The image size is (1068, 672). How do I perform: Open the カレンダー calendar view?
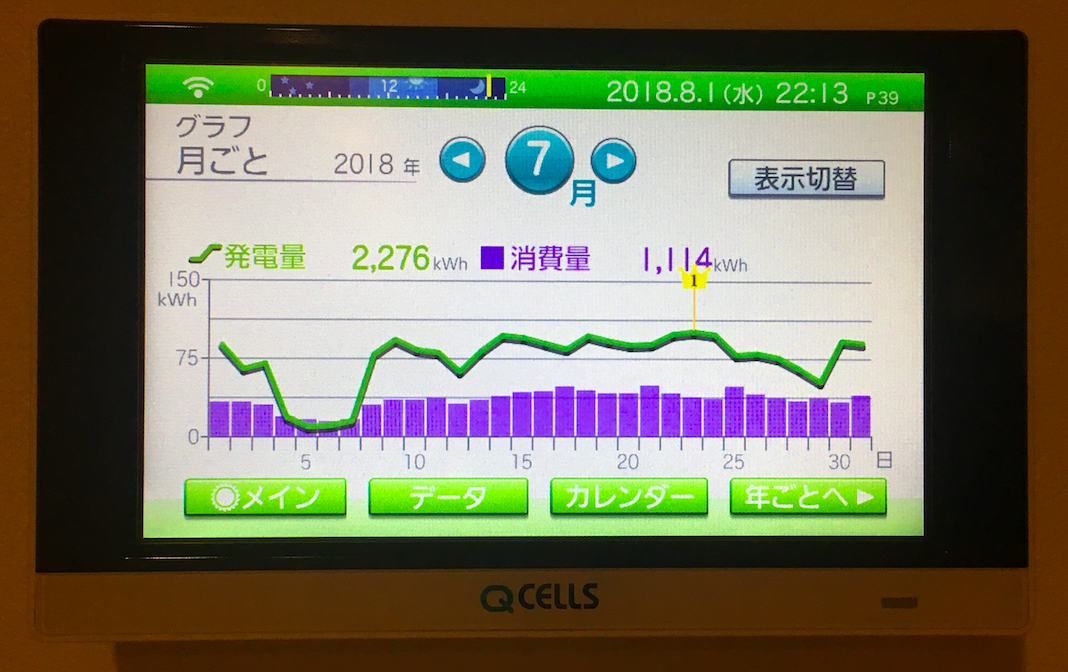coord(629,497)
